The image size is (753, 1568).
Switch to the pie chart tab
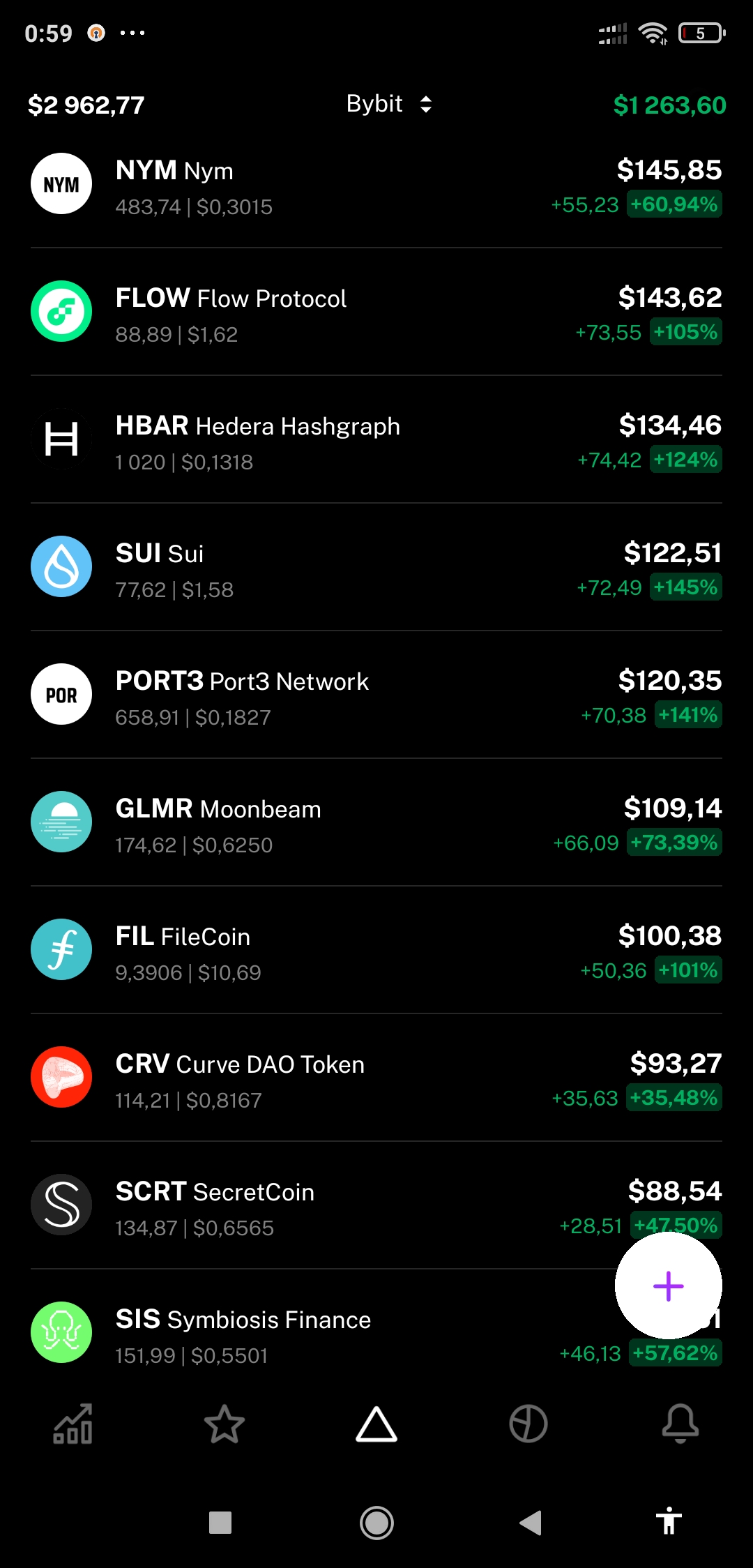tap(528, 1424)
